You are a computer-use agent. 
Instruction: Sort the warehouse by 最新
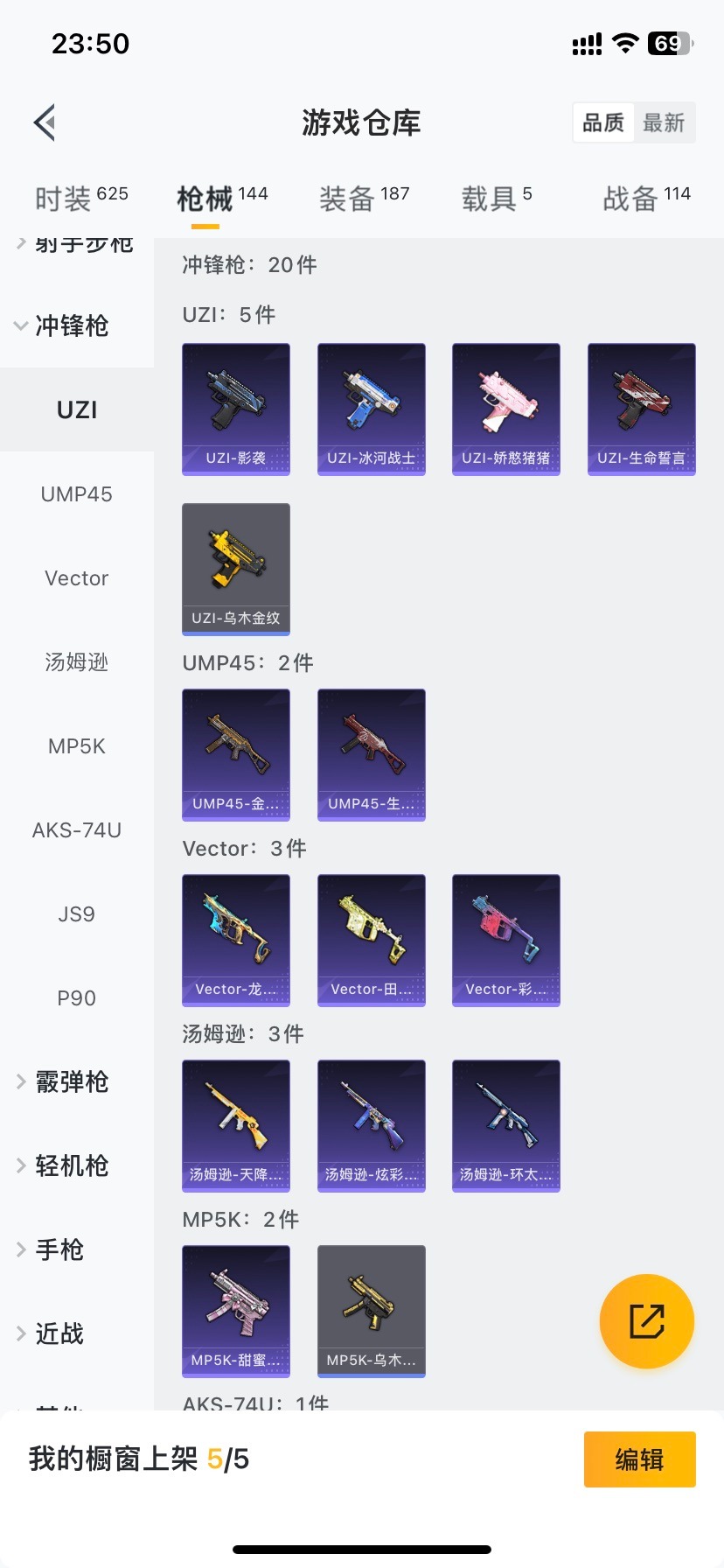coord(664,122)
